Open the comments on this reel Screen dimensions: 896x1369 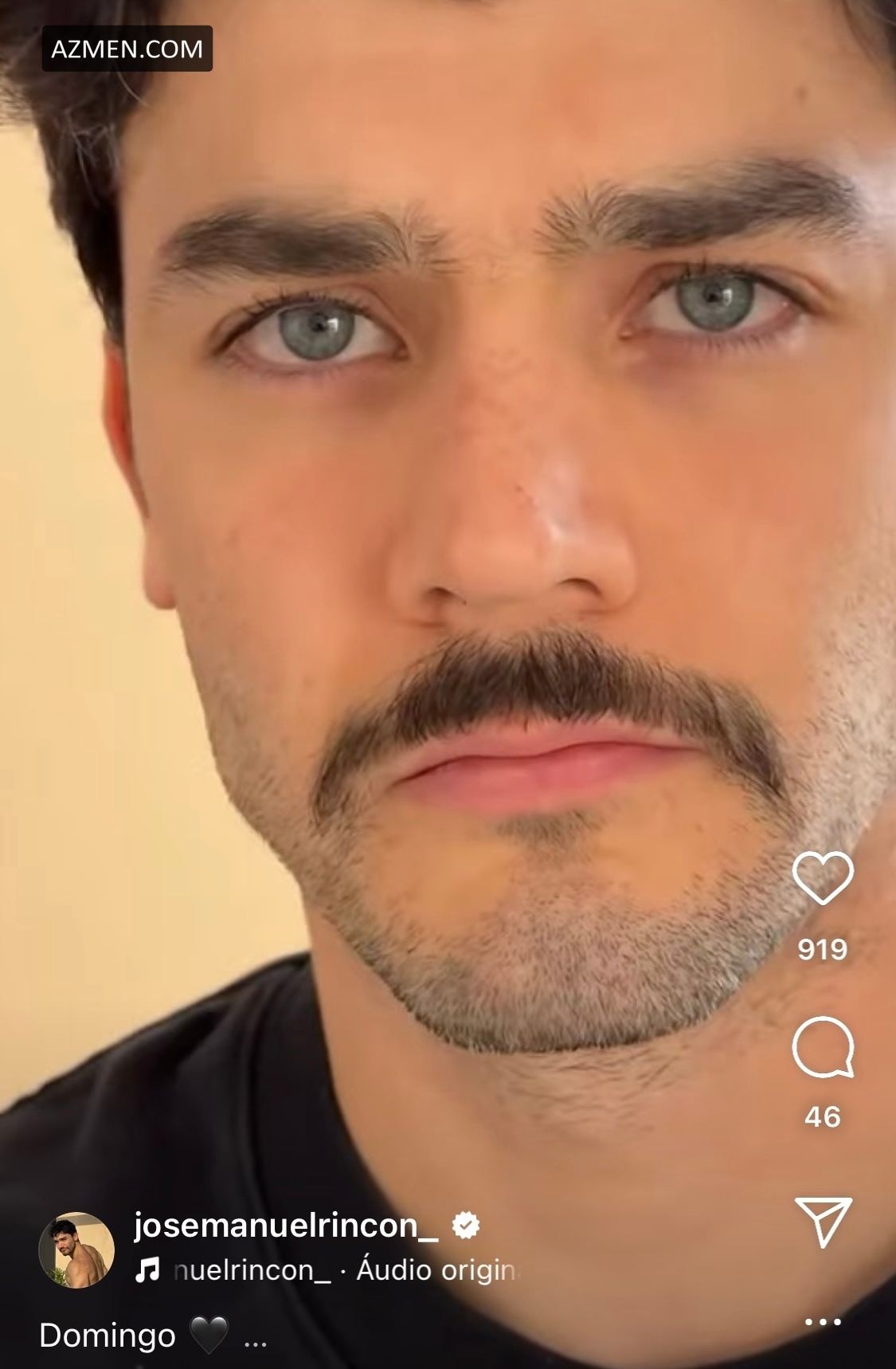tap(823, 1047)
